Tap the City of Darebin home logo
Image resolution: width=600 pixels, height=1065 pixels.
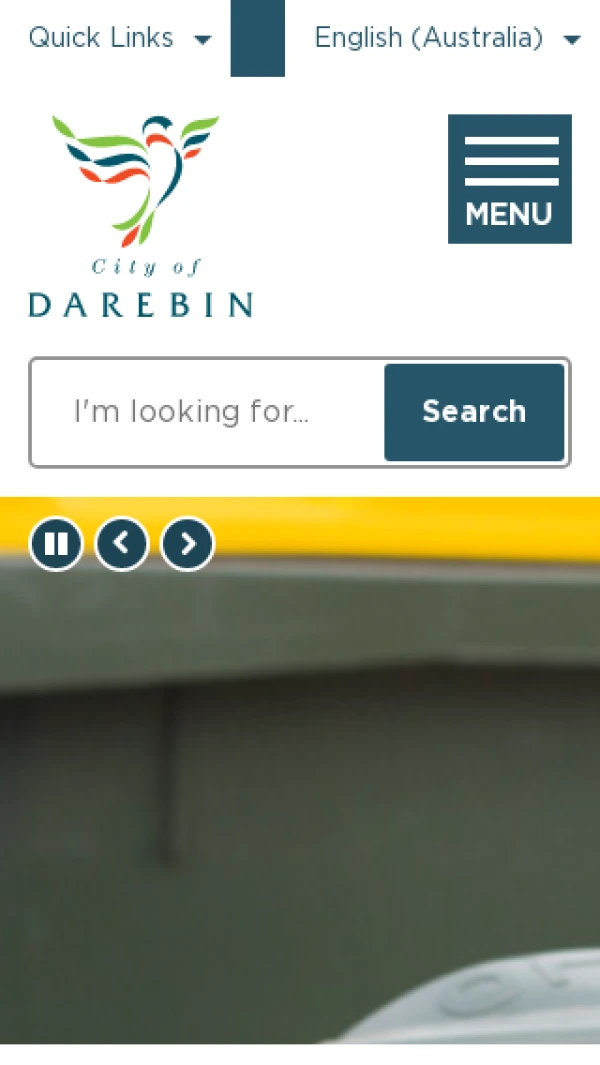(x=140, y=216)
